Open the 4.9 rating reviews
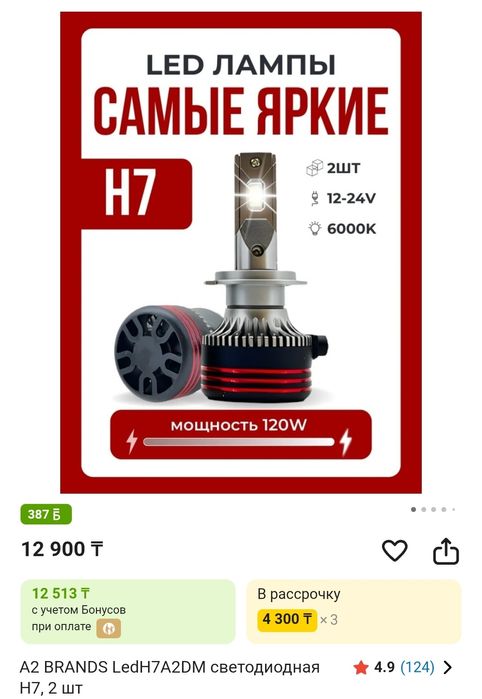Image resolution: width=482 pixels, height=699 pixels. point(403,667)
